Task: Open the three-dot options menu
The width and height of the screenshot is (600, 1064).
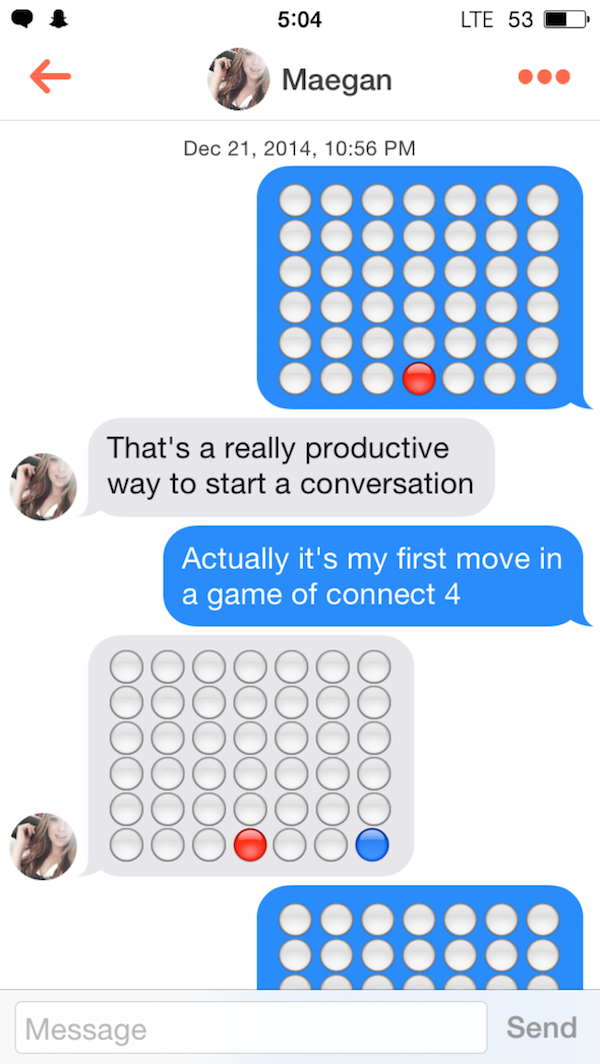Action: click(x=544, y=77)
